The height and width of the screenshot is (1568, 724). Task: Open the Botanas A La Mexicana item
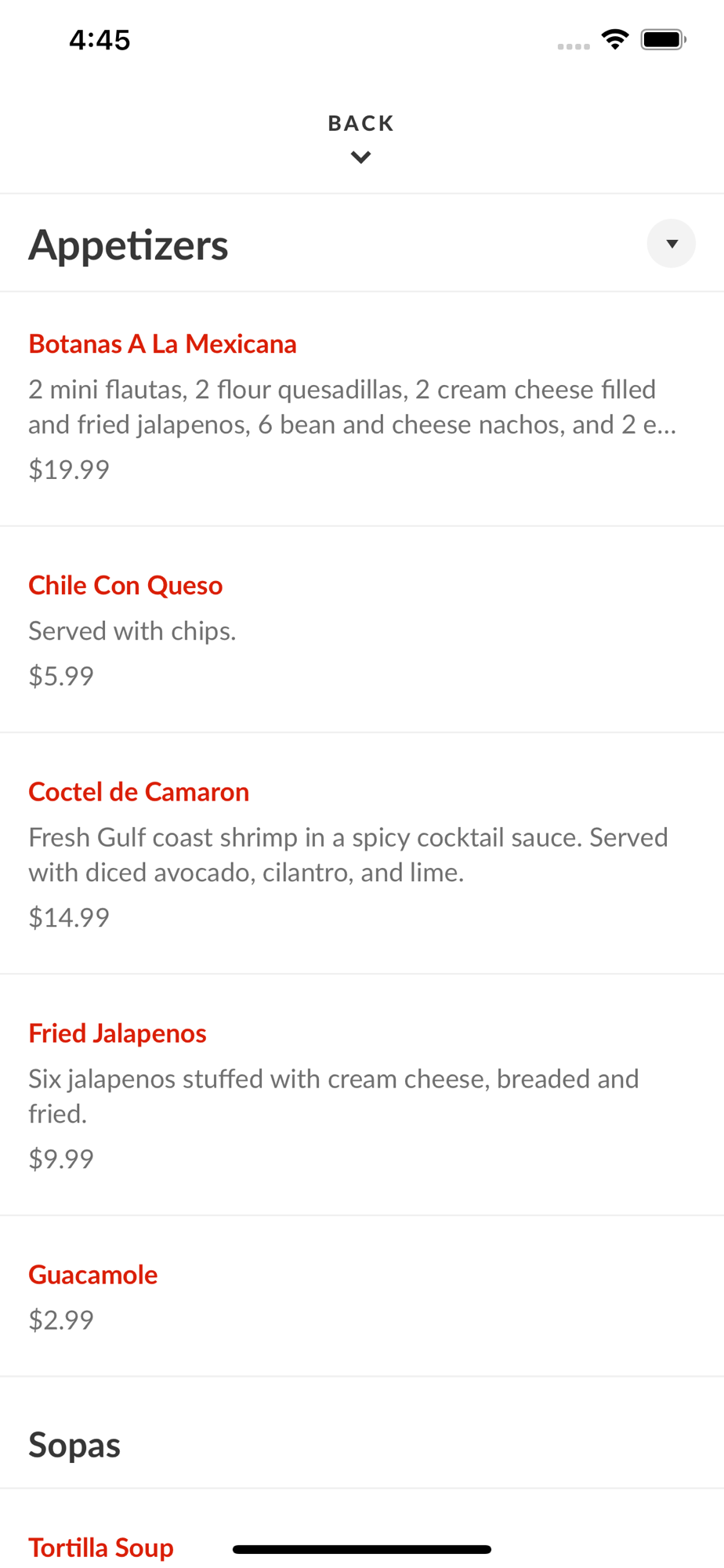pyautogui.click(x=362, y=408)
